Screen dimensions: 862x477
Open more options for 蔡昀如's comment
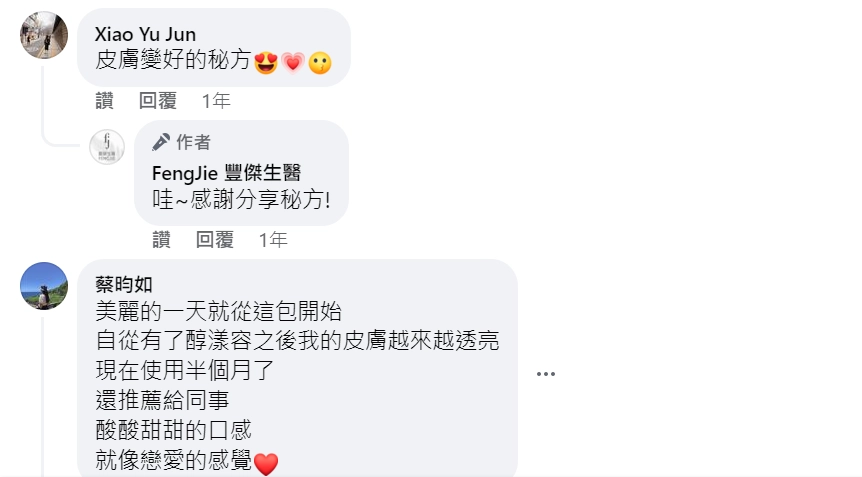[x=545, y=374]
